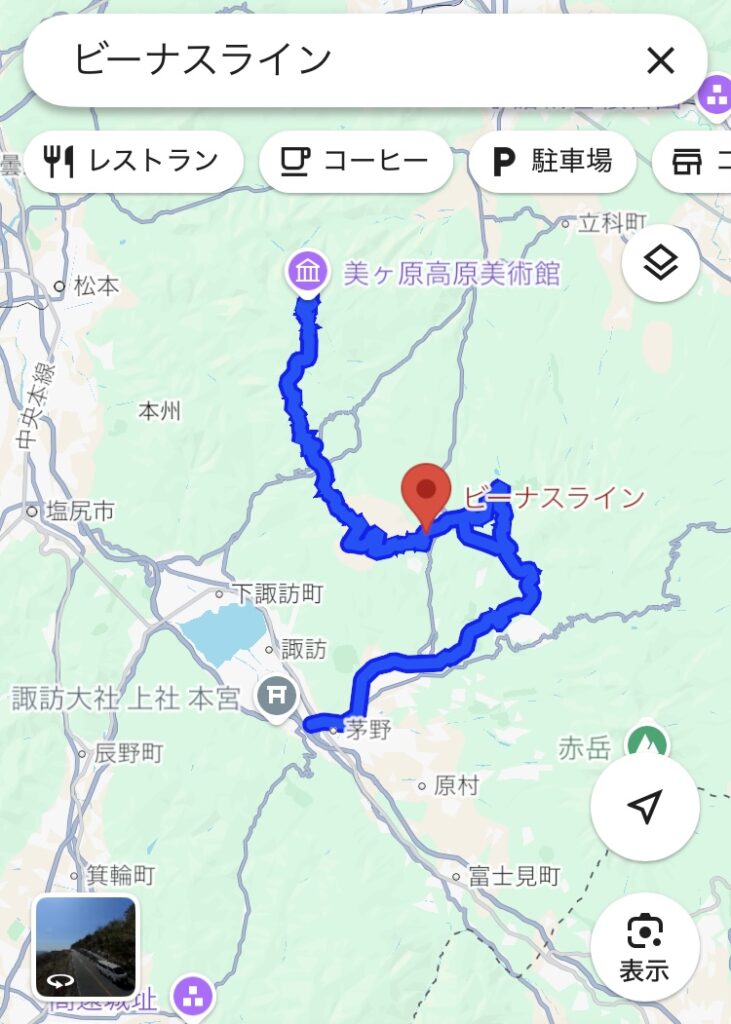Show 駐車場 parking on map

pos(551,161)
